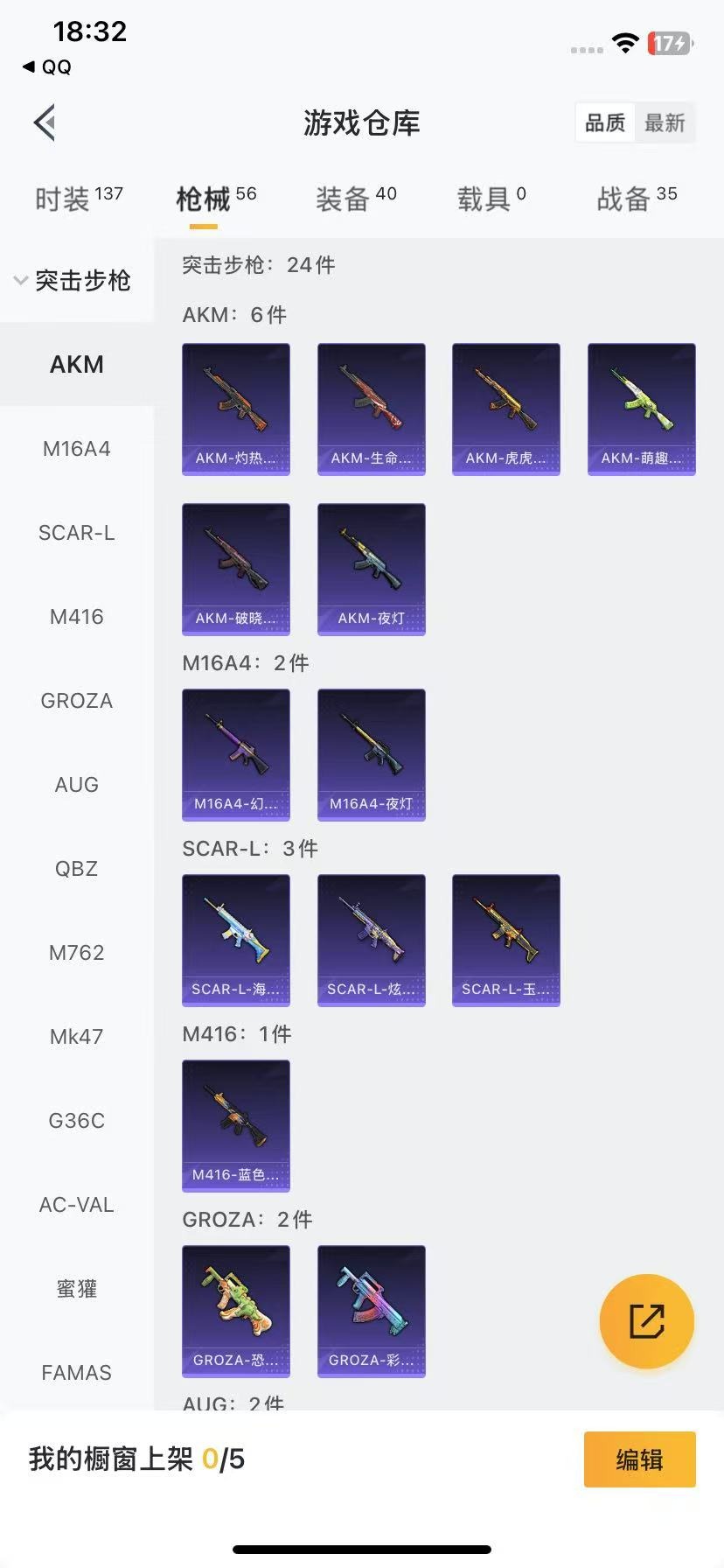
Task: Open the SCAR-L-海 skin tile
Action: click(x=236, y=940)
